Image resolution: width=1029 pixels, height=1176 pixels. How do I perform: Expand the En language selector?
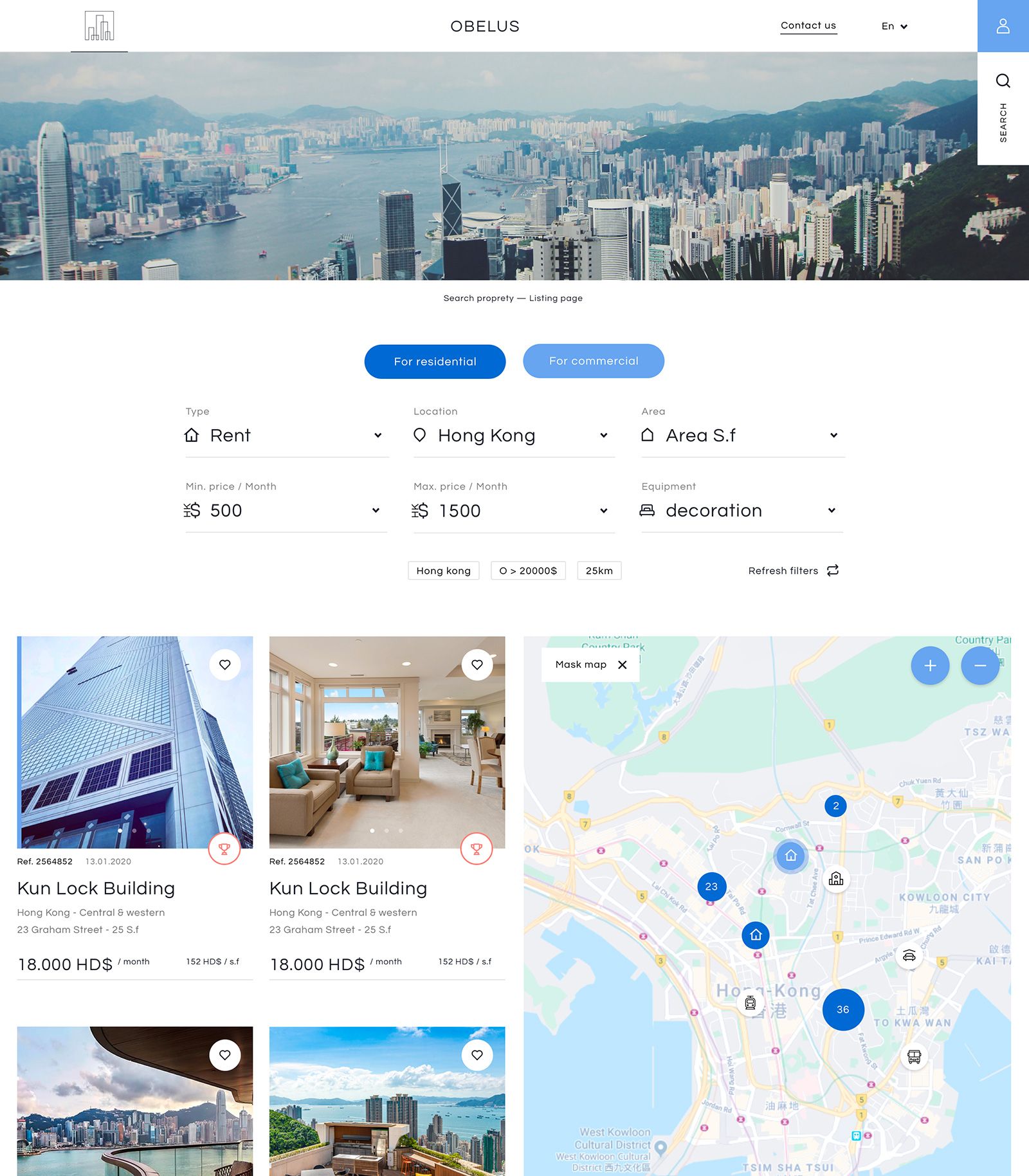point(894,26)
